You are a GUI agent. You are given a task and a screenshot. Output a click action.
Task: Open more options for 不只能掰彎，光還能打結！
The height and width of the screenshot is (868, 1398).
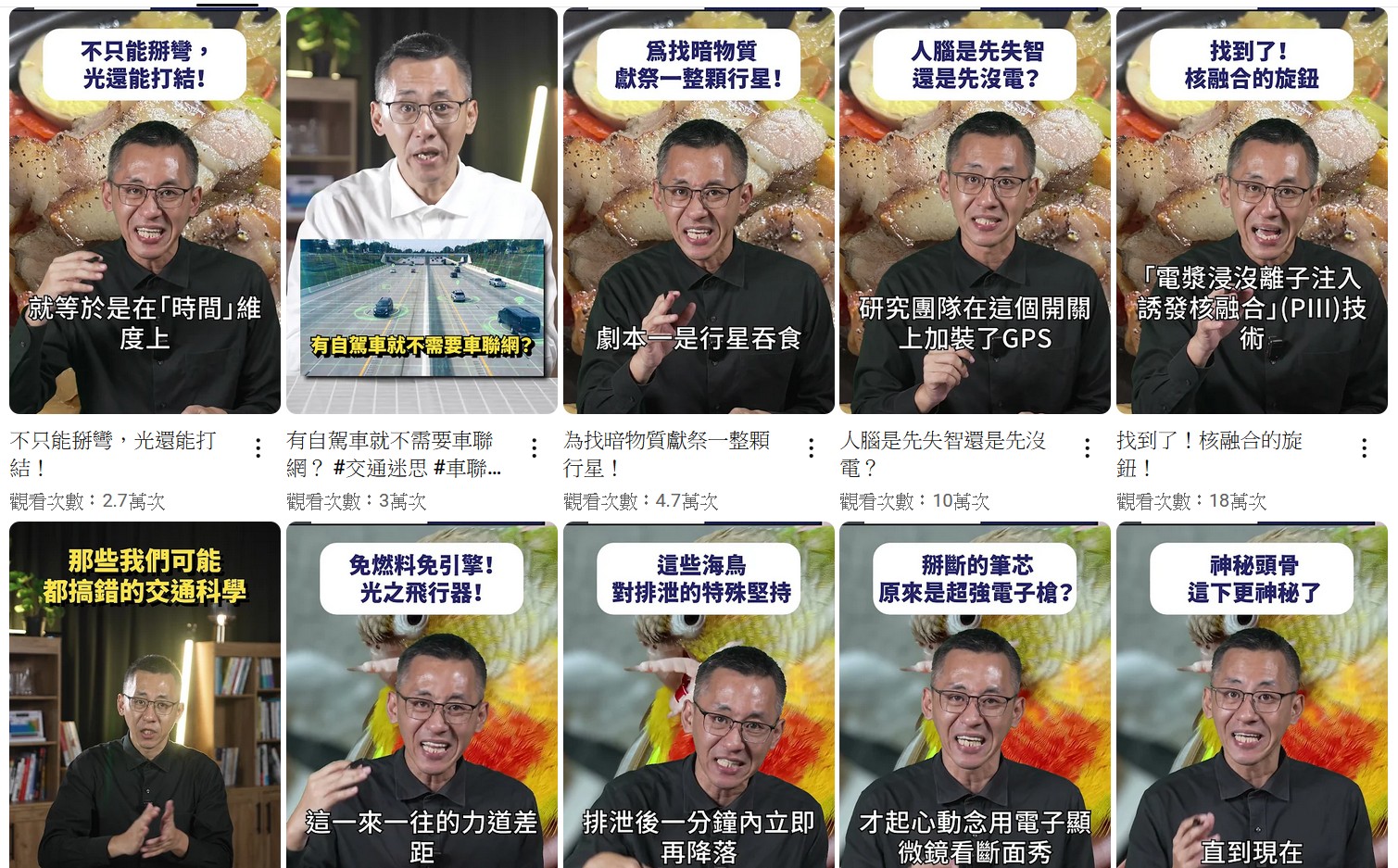pyautogui.click(x=258, y=448)
